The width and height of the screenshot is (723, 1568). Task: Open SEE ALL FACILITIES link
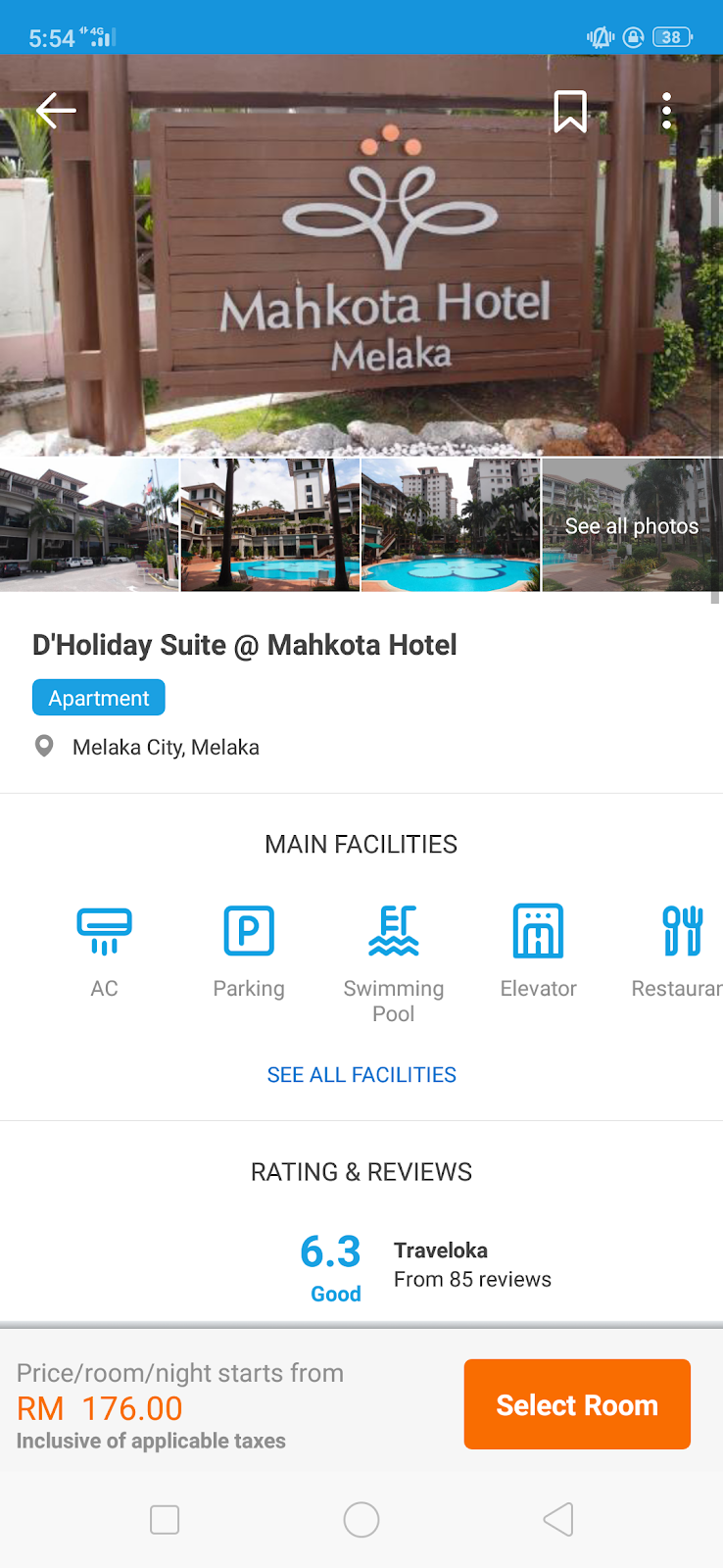[361, 1075]
